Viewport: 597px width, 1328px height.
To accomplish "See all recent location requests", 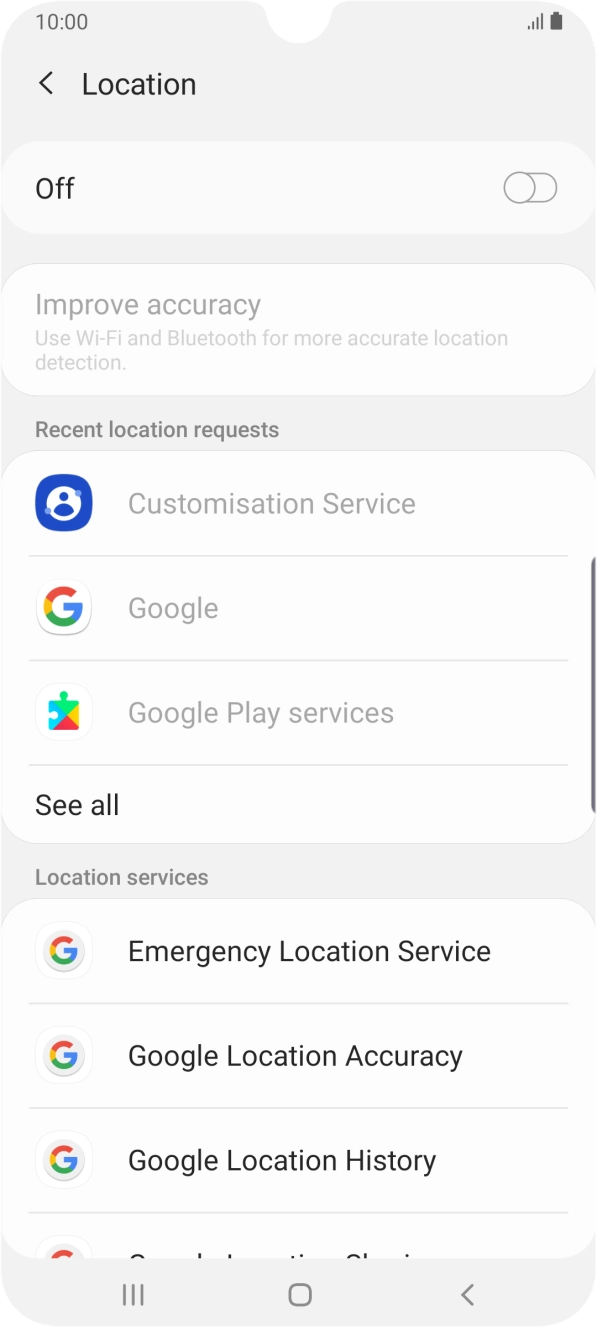I will tap(298, 805).
